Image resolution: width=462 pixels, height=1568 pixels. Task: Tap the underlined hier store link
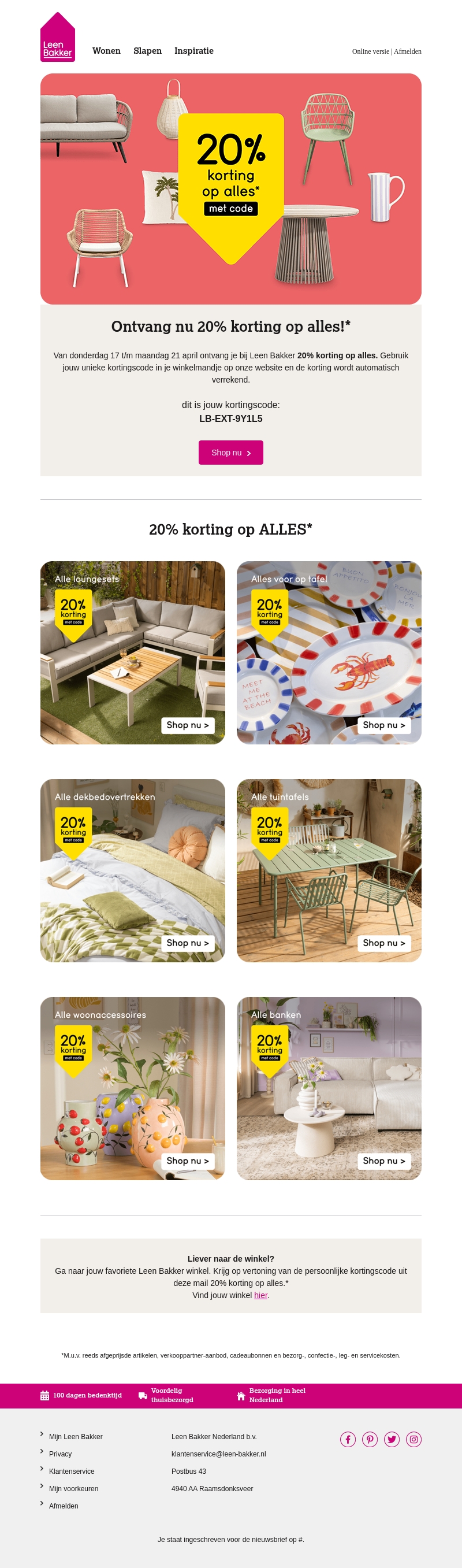coord(261,1295)
